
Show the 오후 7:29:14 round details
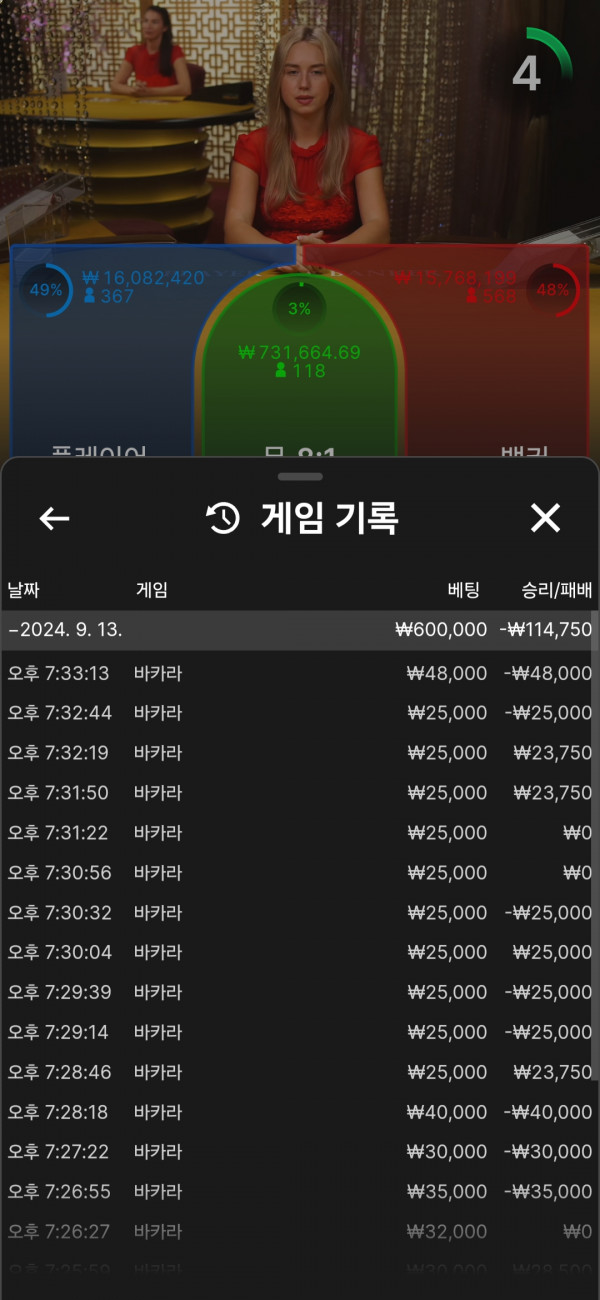pyautogui.click(x=300, y=1032)
